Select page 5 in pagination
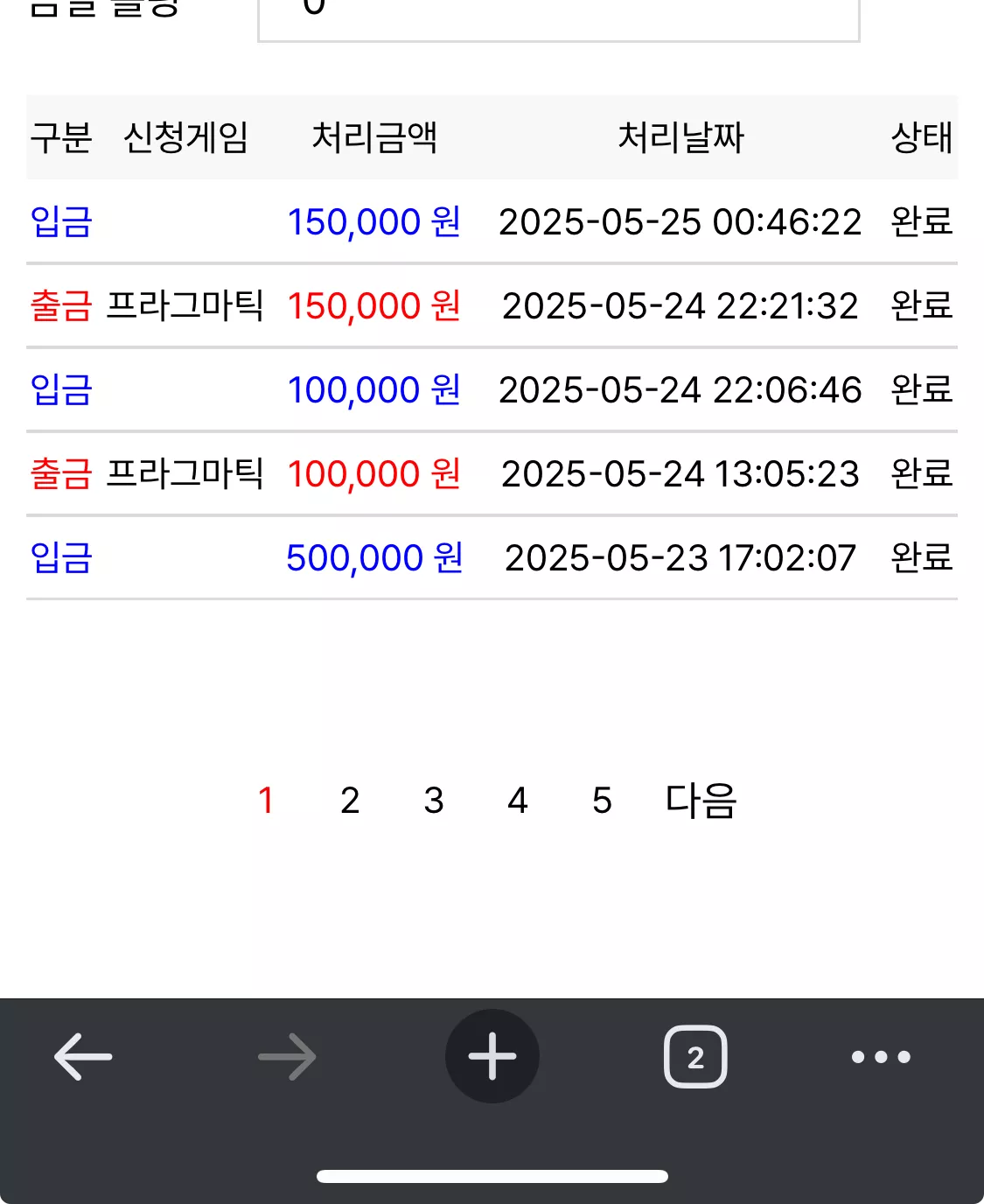984x1204 pixels. click(x=602, y=800)
